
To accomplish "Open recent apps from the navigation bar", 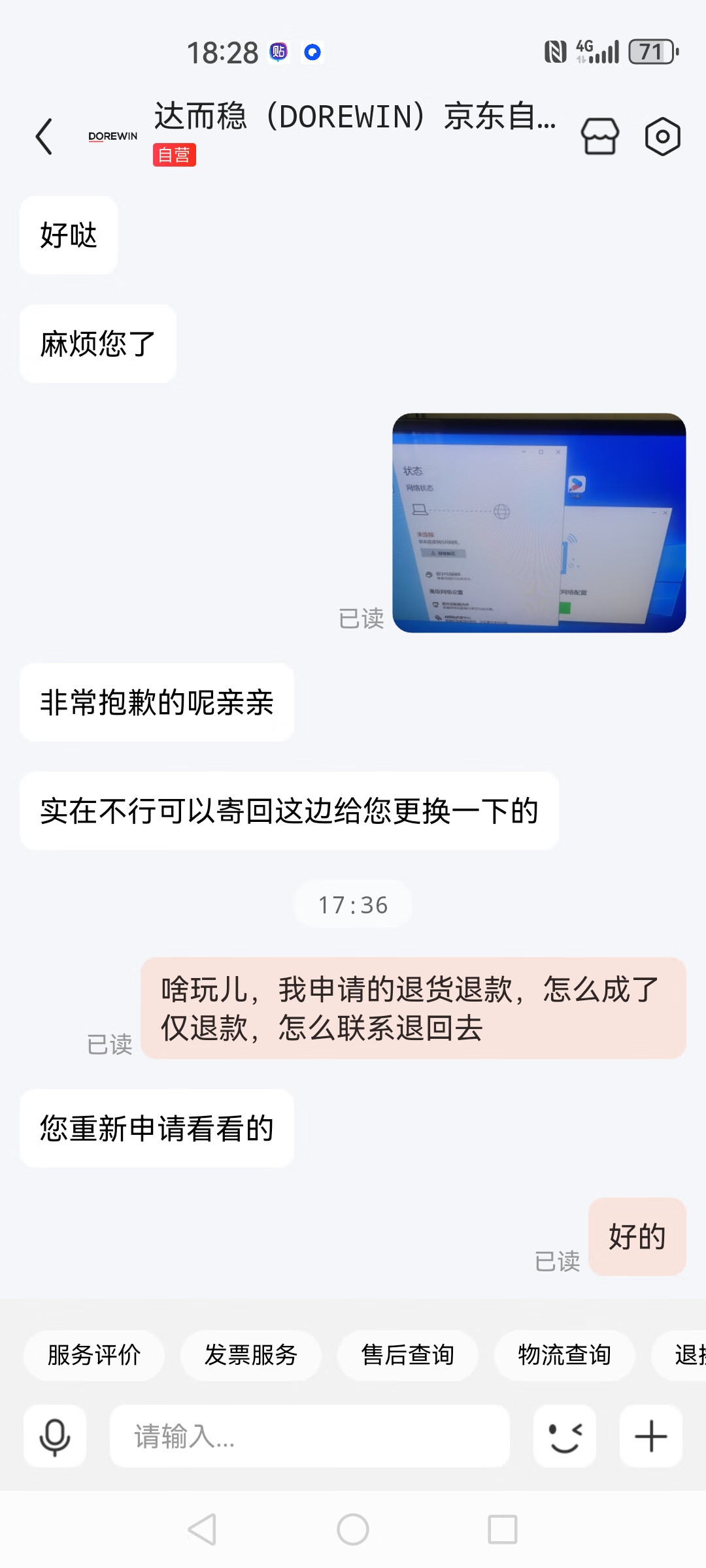I will (x=503, y=1529).
